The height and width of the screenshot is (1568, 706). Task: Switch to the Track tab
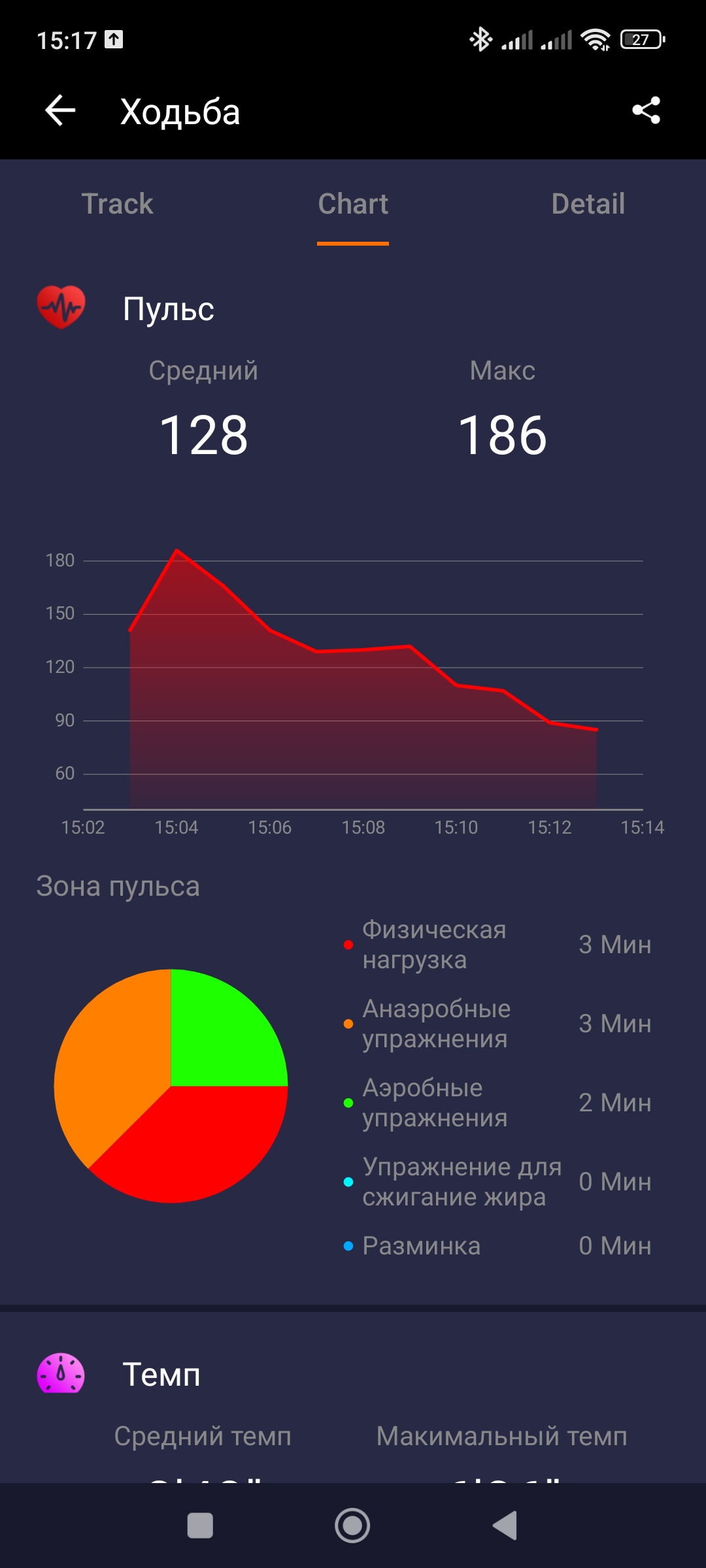tap(118, 204)
